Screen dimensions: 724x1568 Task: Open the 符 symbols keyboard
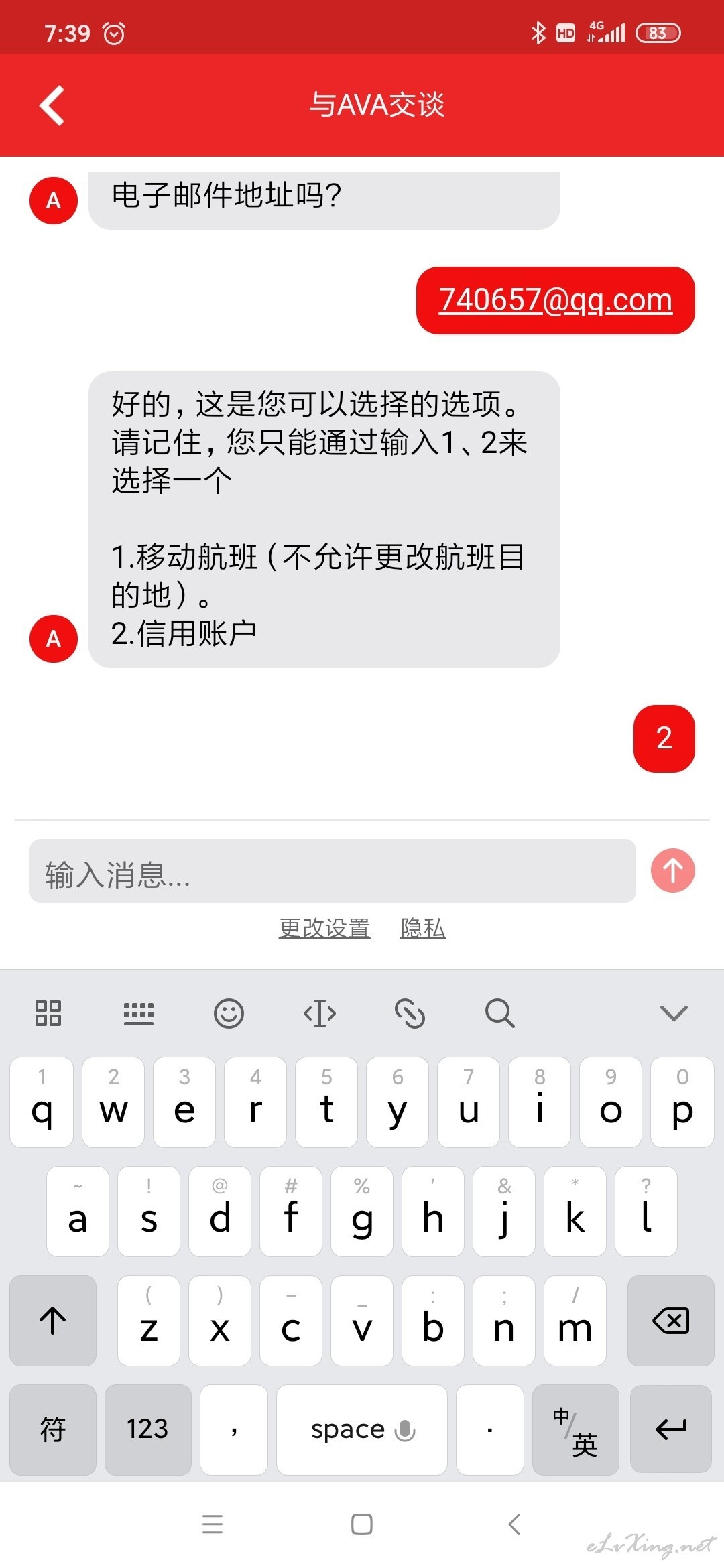coord(53,1430)
